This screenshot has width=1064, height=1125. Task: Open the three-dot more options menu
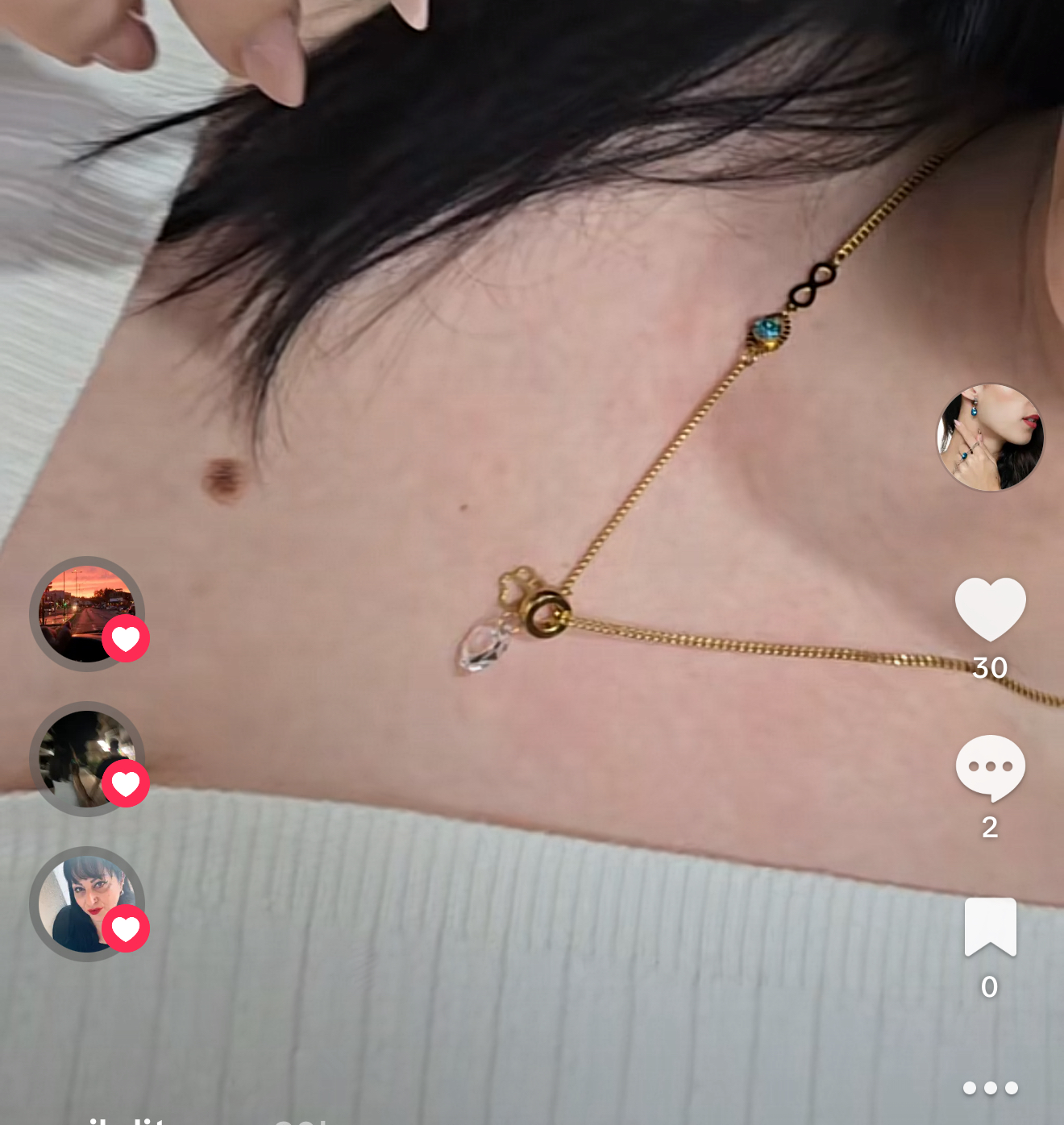[x=990, y=1088]
